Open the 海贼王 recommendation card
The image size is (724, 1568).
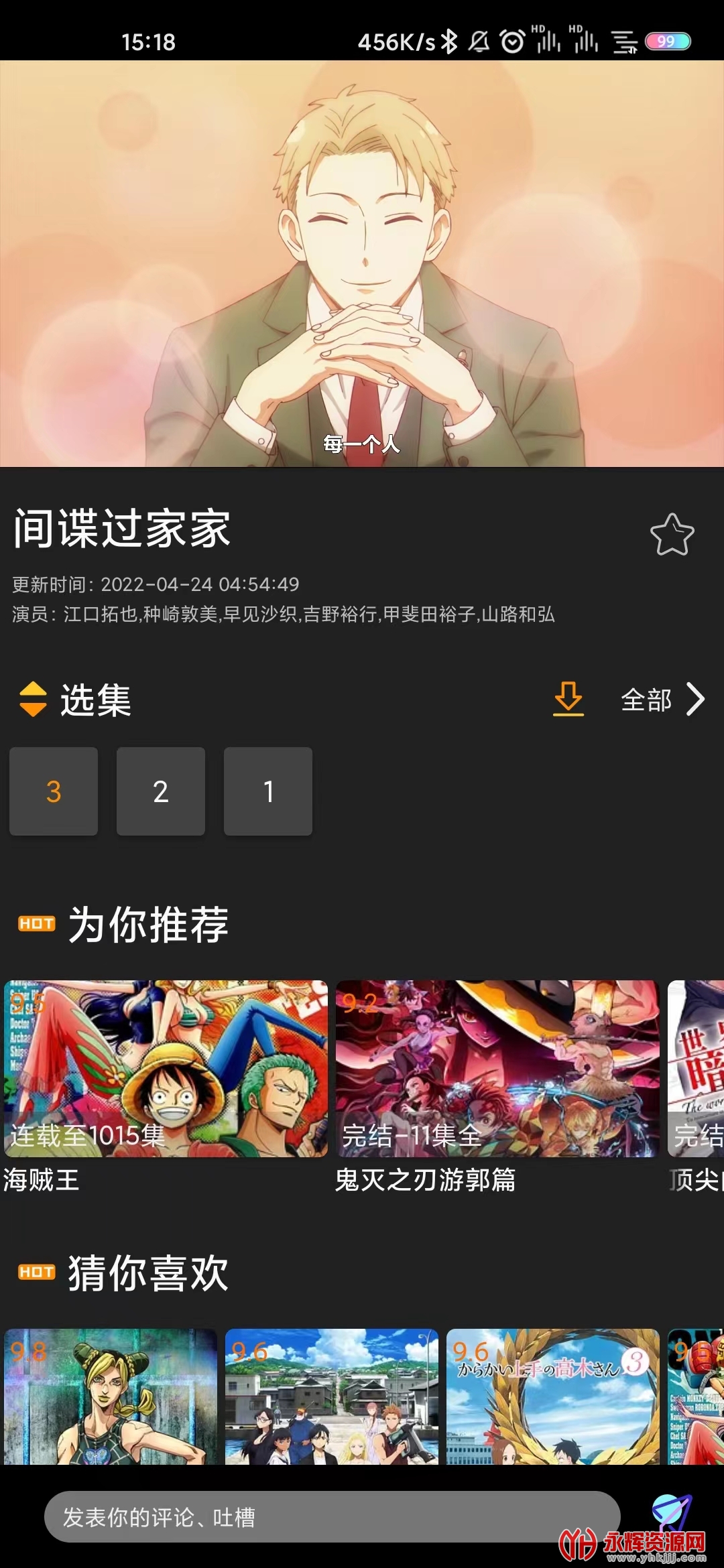coord(166,1069)
